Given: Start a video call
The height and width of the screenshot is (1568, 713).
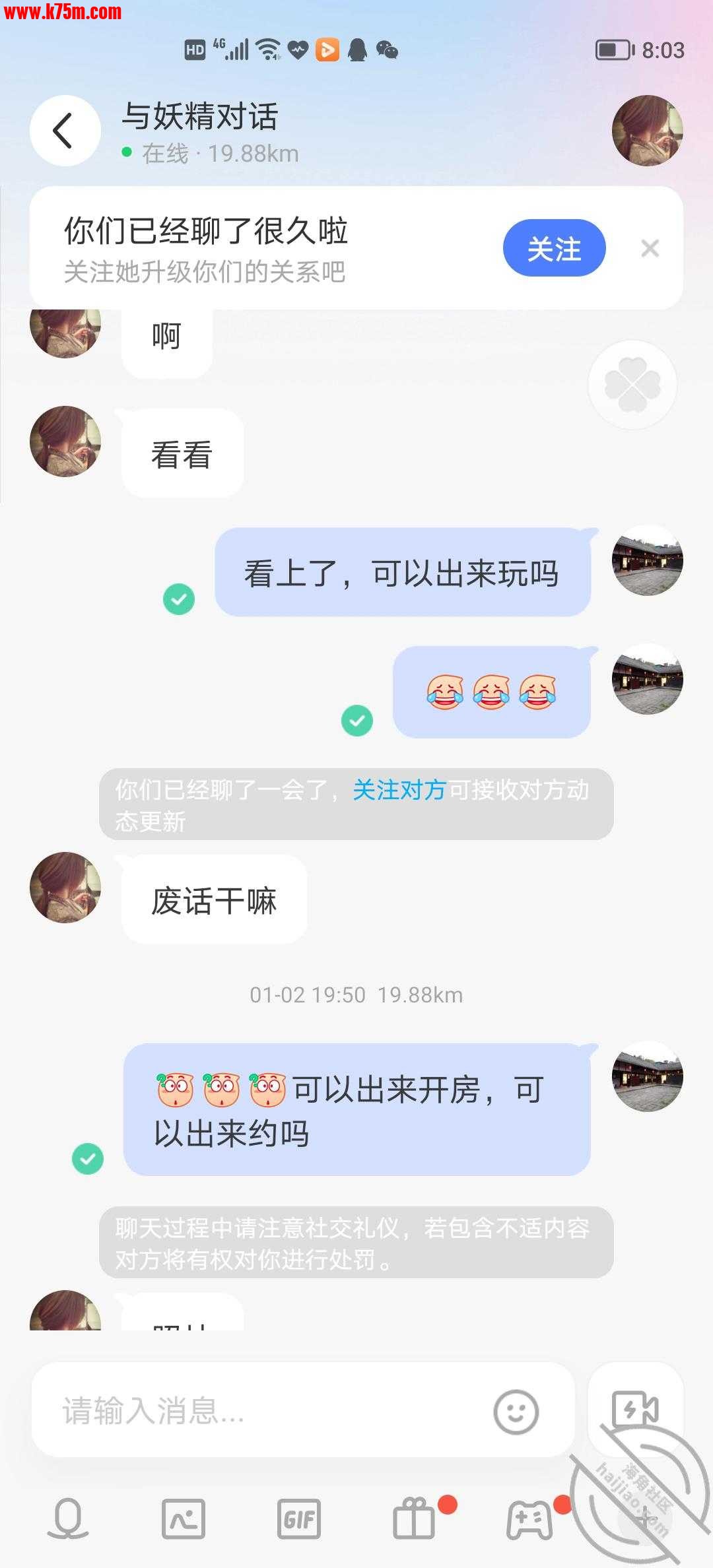Looking at the screenshot, I should point(634,1410).
